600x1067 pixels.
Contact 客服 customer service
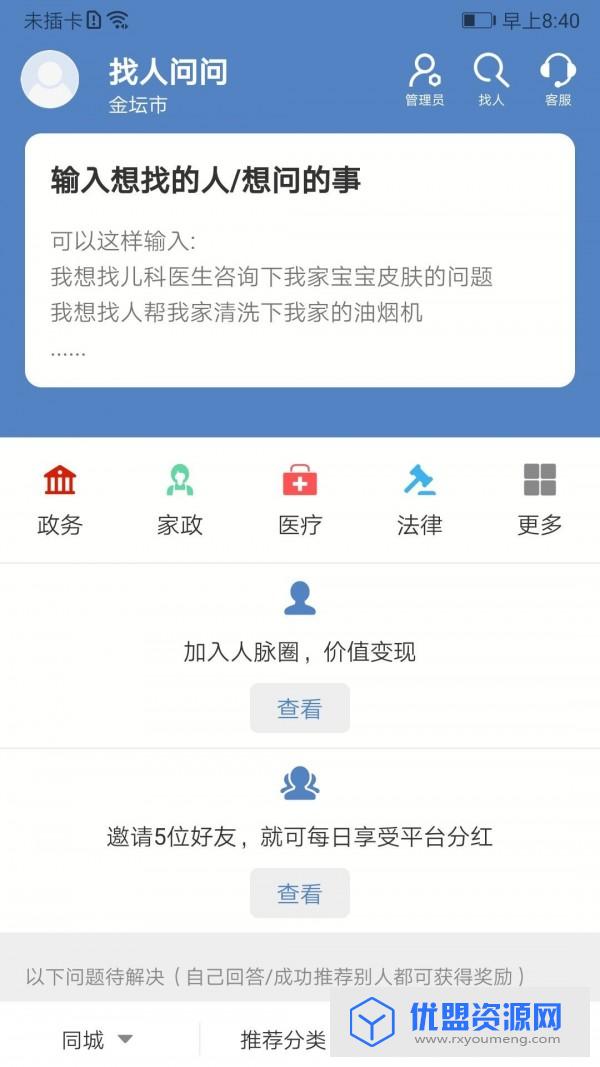[x=557, y=79]
